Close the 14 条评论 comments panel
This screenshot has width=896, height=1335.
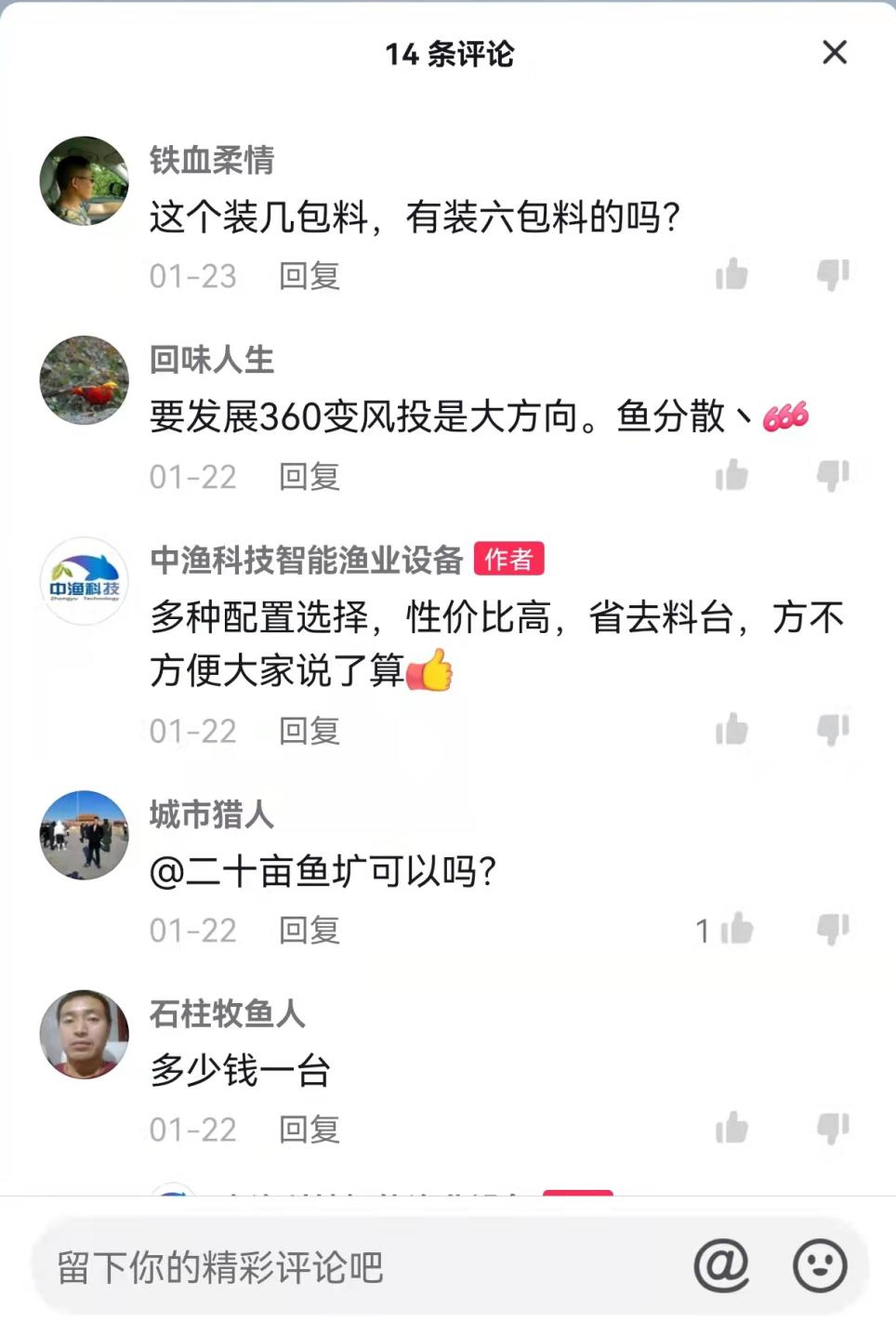(835, 53)
